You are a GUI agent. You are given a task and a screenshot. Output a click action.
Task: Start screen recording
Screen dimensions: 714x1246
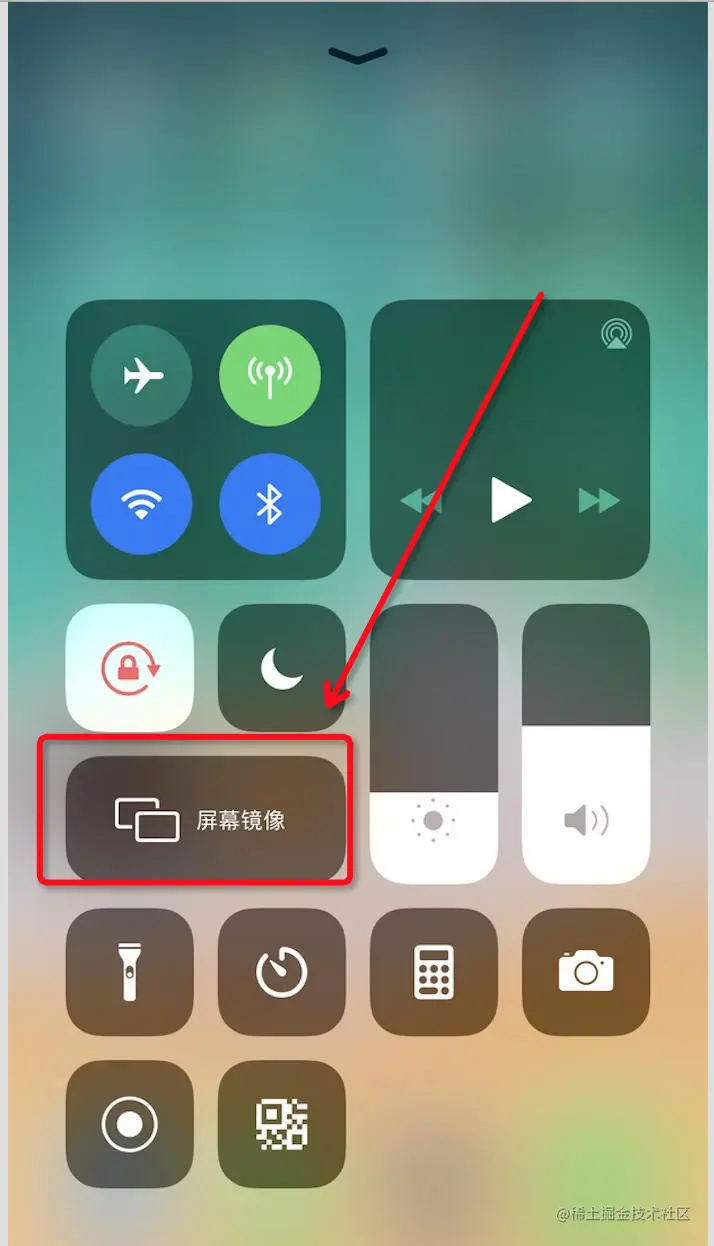point(129,1124)
